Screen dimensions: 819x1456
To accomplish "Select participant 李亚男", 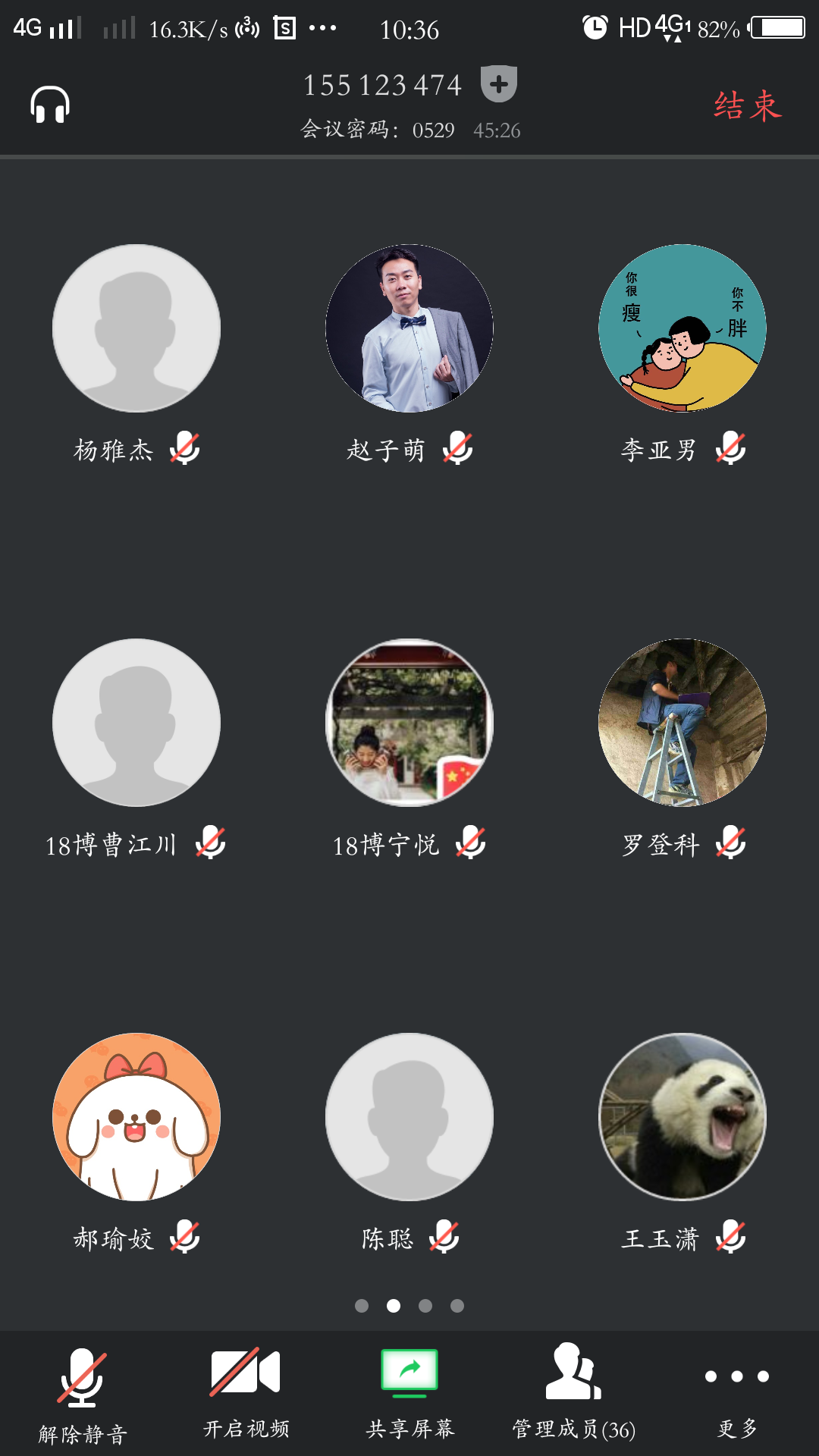I will coord(682,328).
